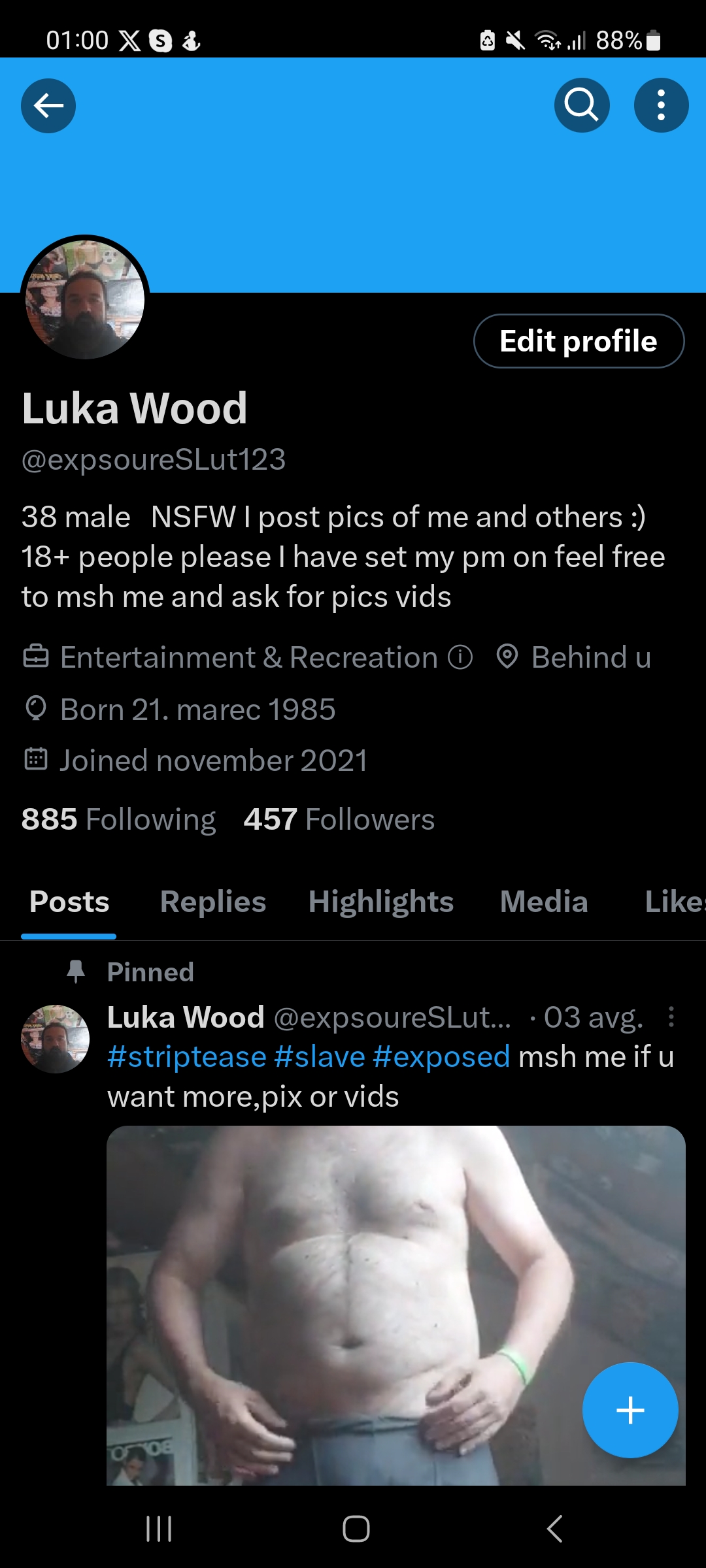View the 885 Following list
Image resolution: width=706 pixels, height=1568 pixels.
118,819
